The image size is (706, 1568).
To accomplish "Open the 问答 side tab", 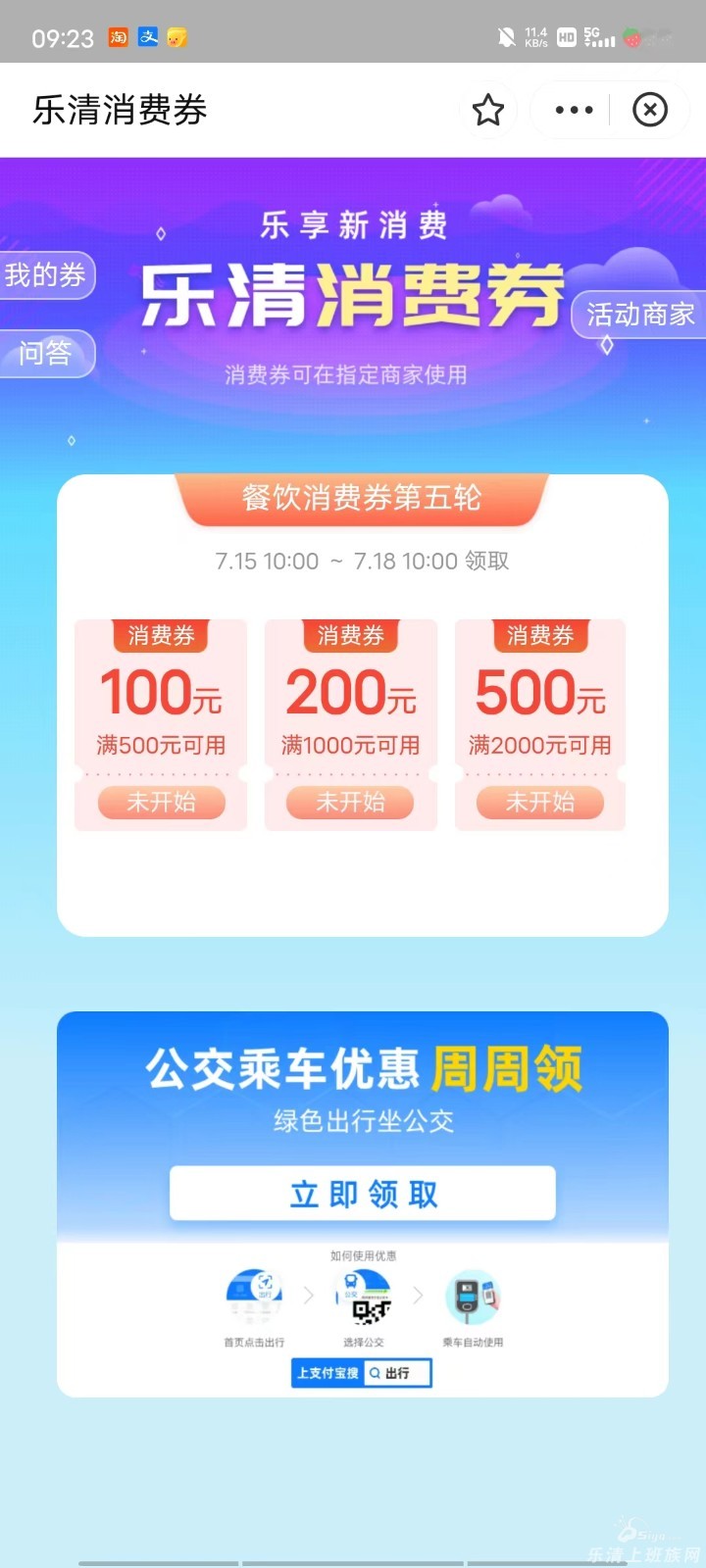I will coord(45,353).
